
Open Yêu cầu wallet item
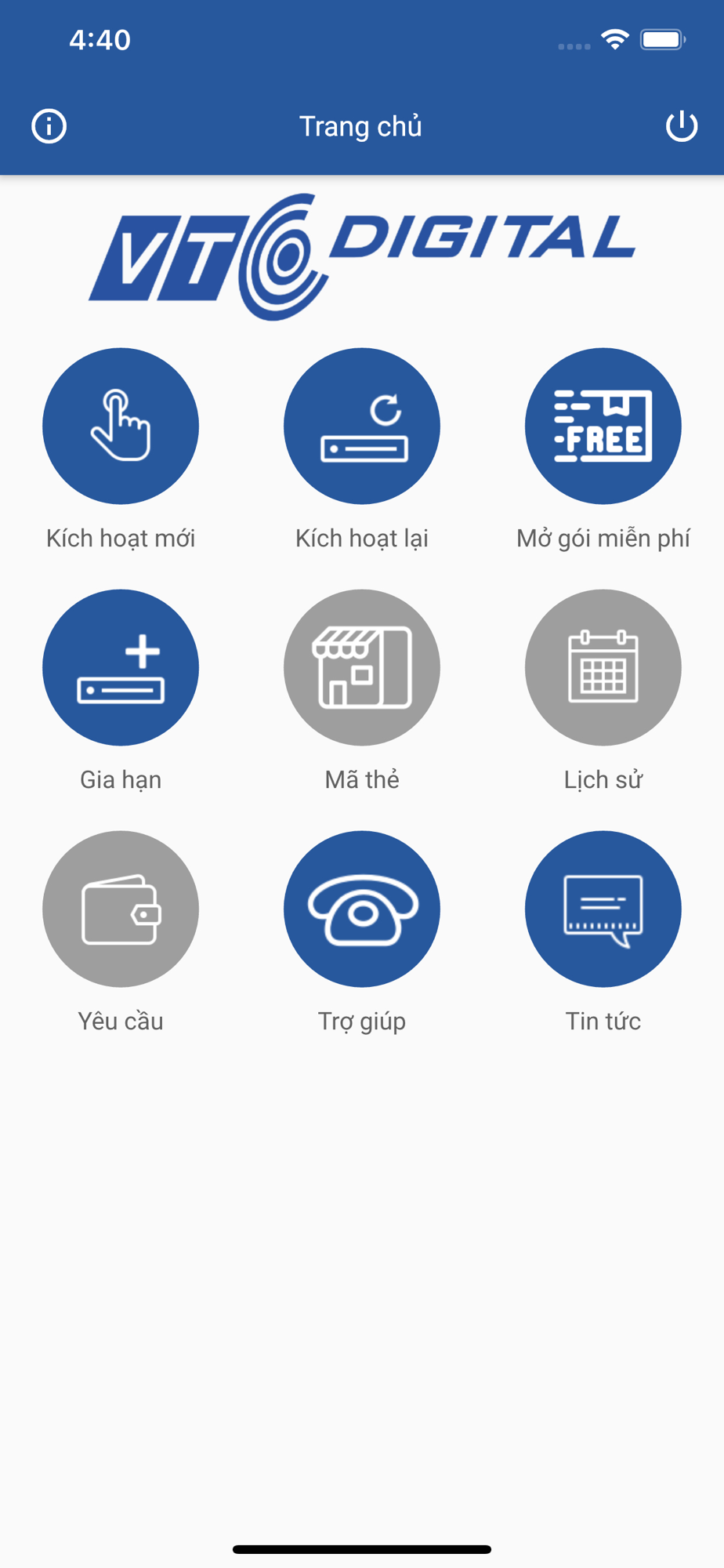click(x=121, y=909)
